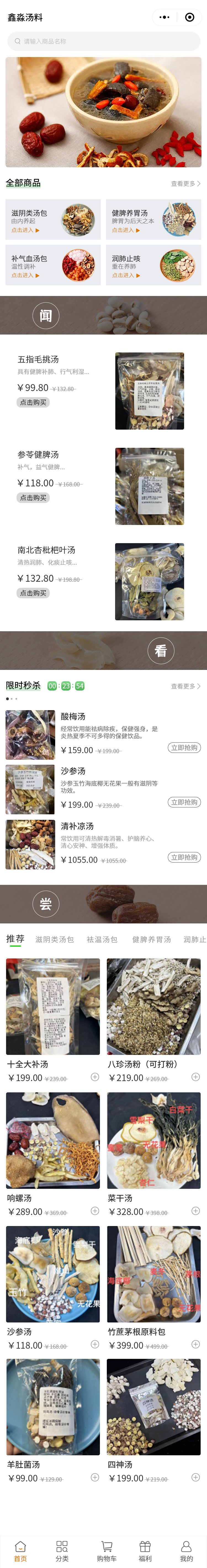The height and width of the screenshot is (1568, 207).
Task: Buy 参苓健脾汤 with 点击购买
Action: (33, 497)
